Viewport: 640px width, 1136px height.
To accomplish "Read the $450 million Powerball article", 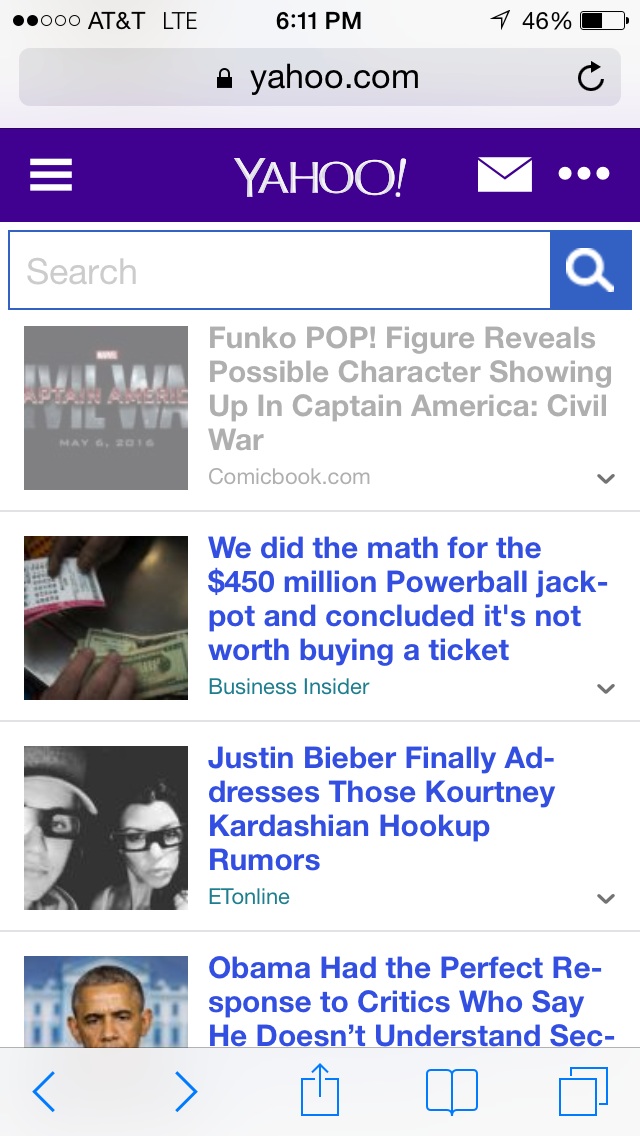I will [x=408, y=598].
